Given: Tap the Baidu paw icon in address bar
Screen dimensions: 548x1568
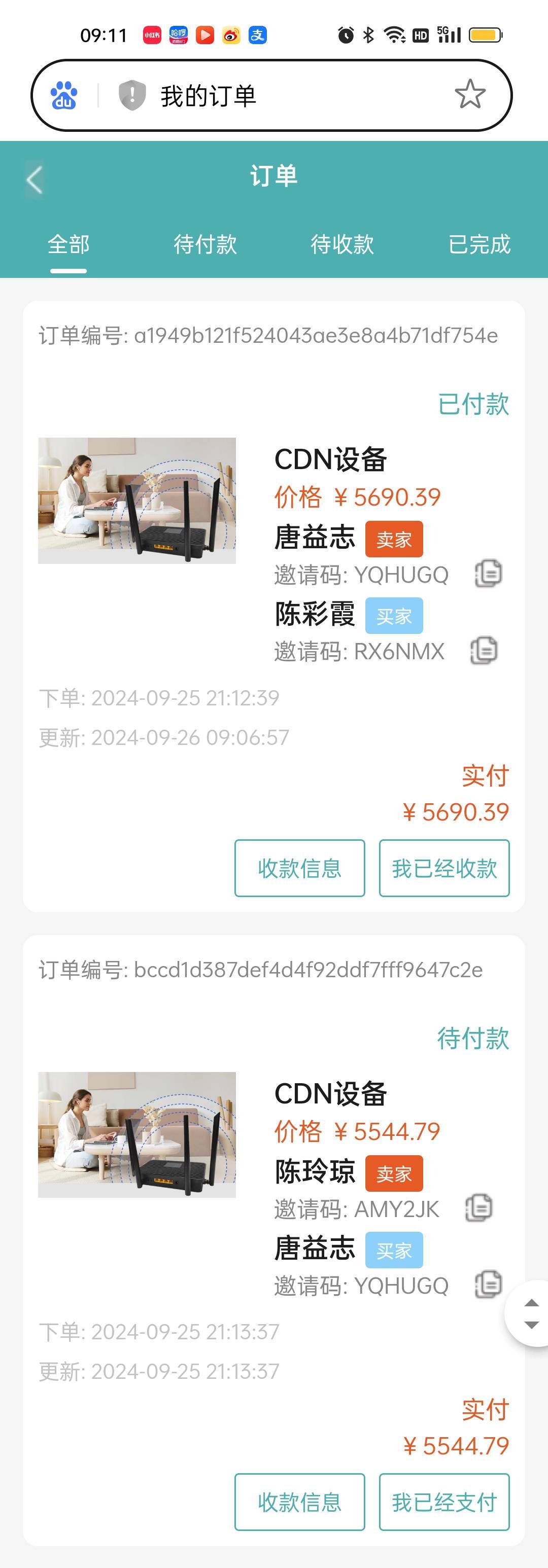Looking at the screenshot, I should coord(64,95).
